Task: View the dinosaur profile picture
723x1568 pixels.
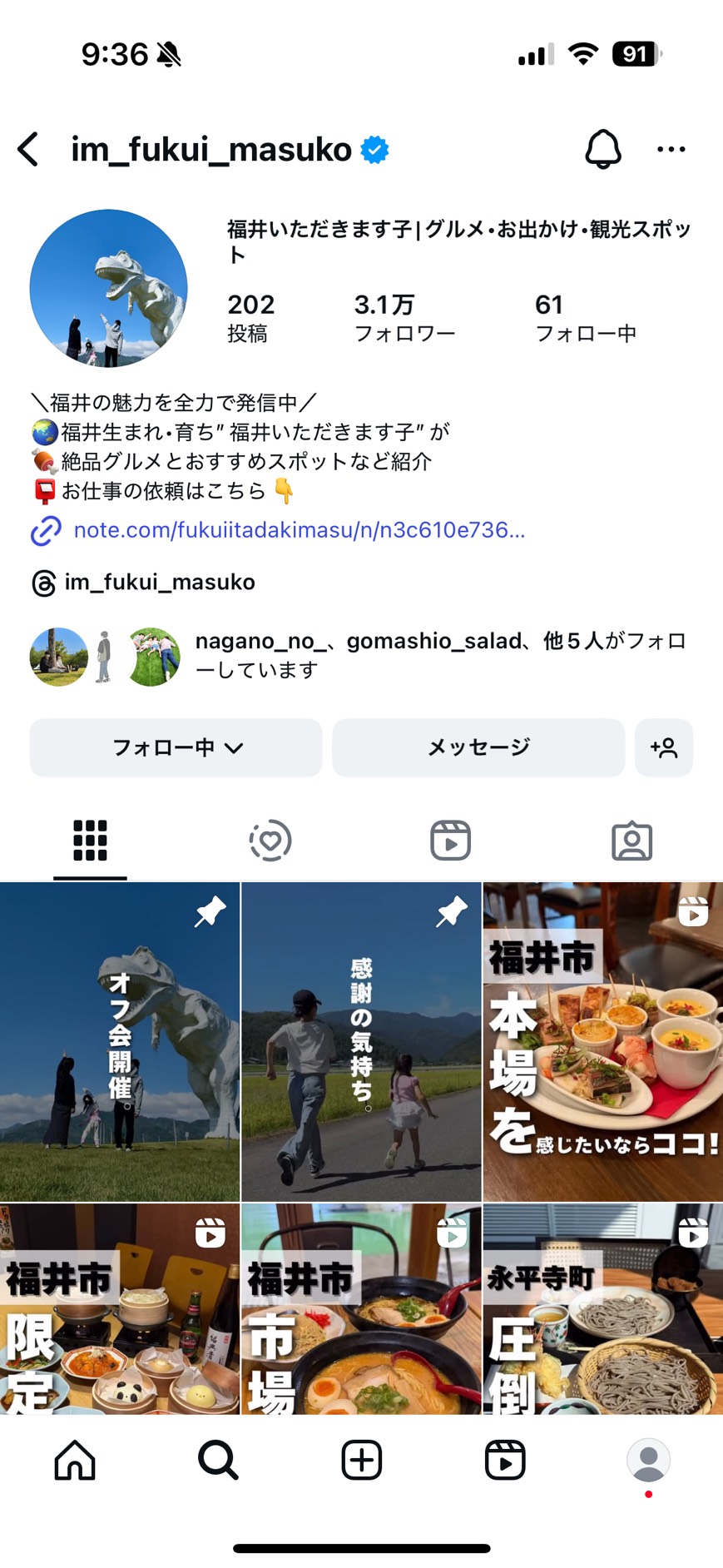Action: (x=109, y=288)
